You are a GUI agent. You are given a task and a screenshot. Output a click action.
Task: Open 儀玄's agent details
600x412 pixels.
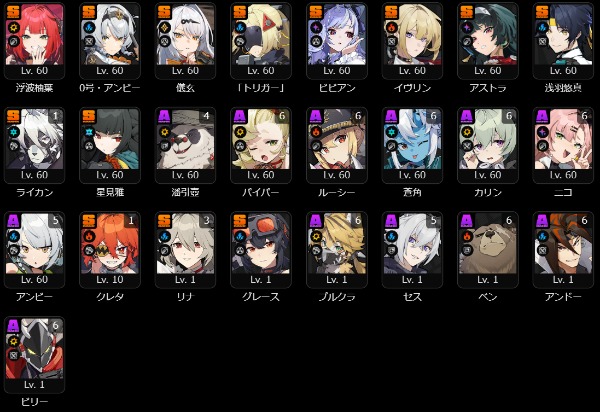point(185,40)
